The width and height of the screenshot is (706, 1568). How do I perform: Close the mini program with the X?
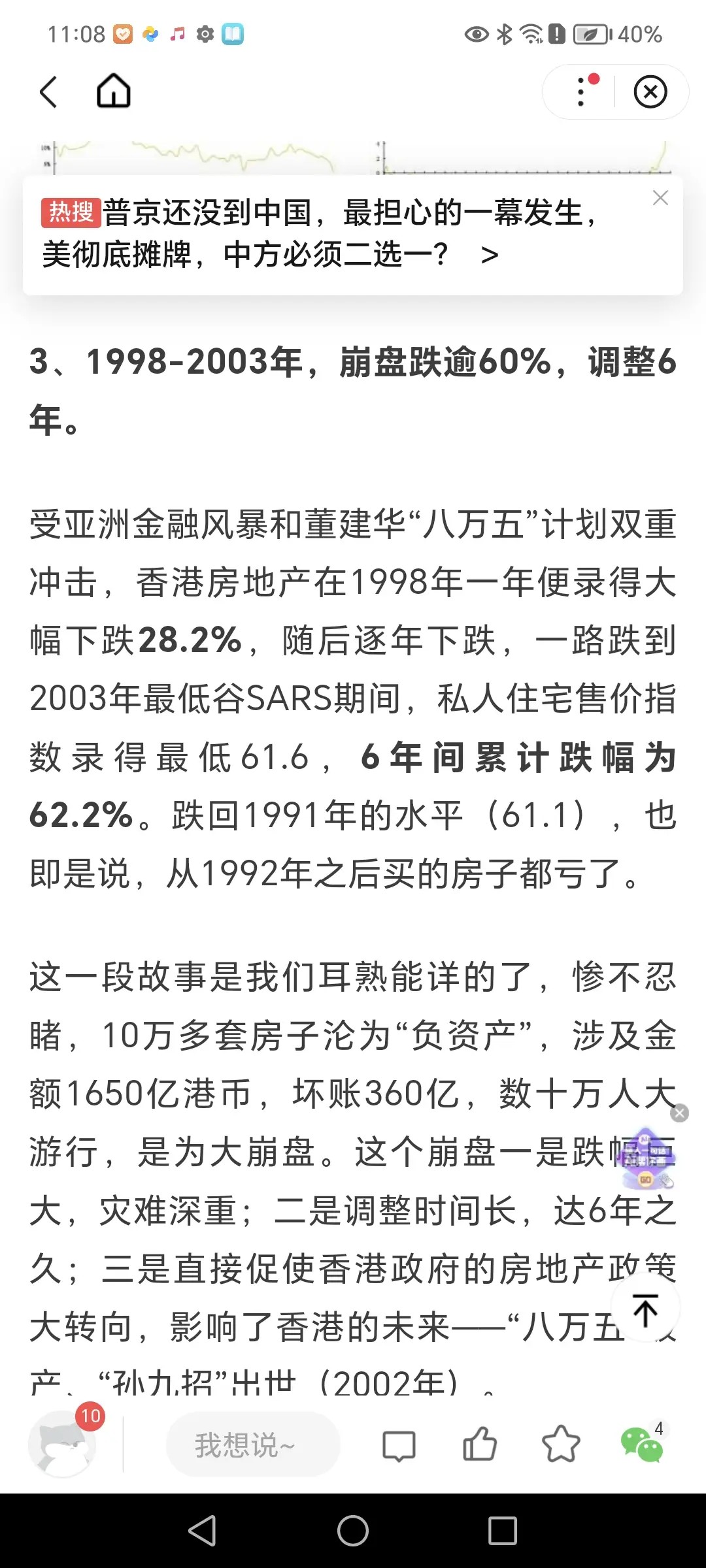click(650, 91)
